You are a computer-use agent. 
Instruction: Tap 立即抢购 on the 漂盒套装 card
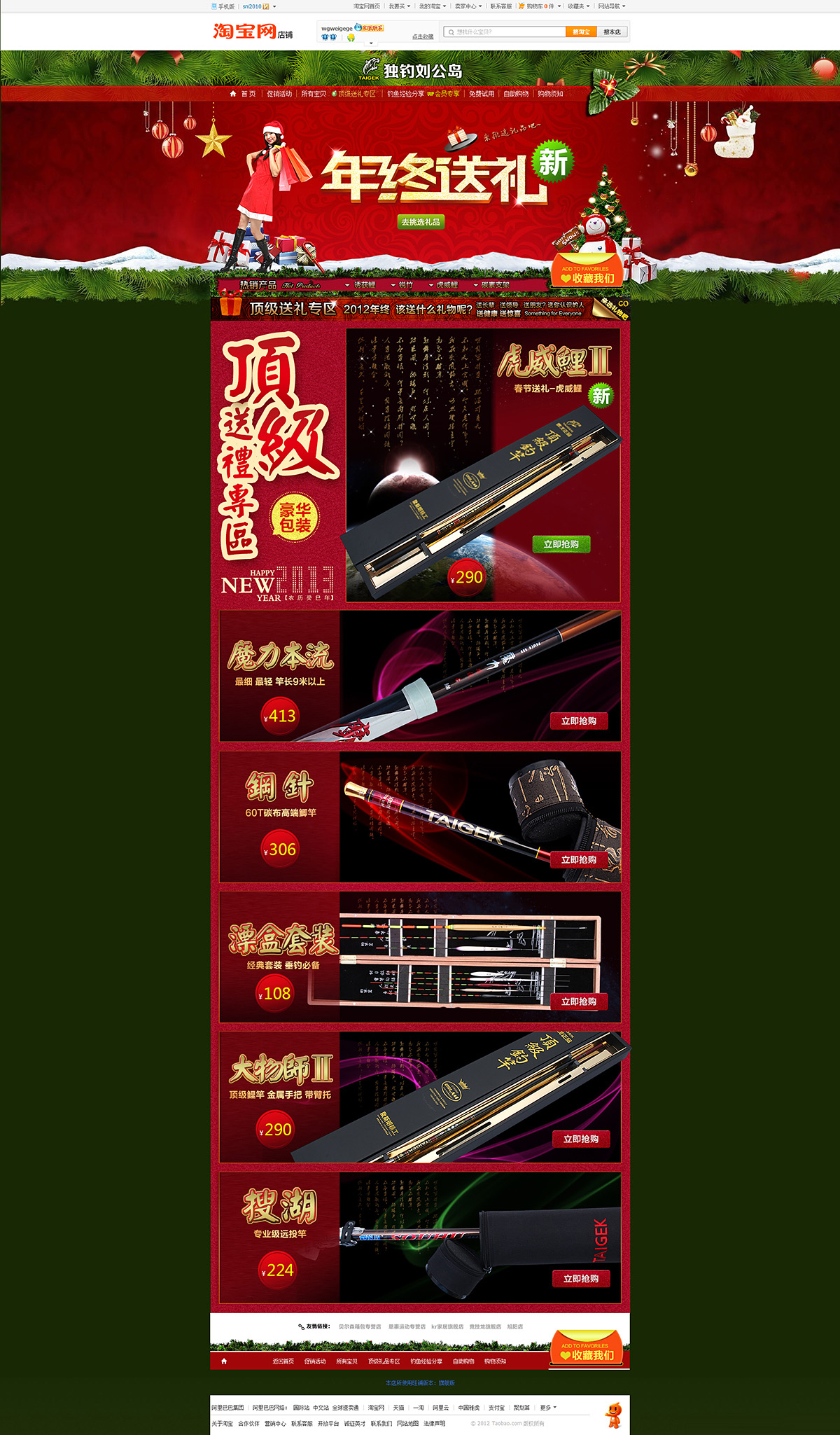(x=579, y=1002)
